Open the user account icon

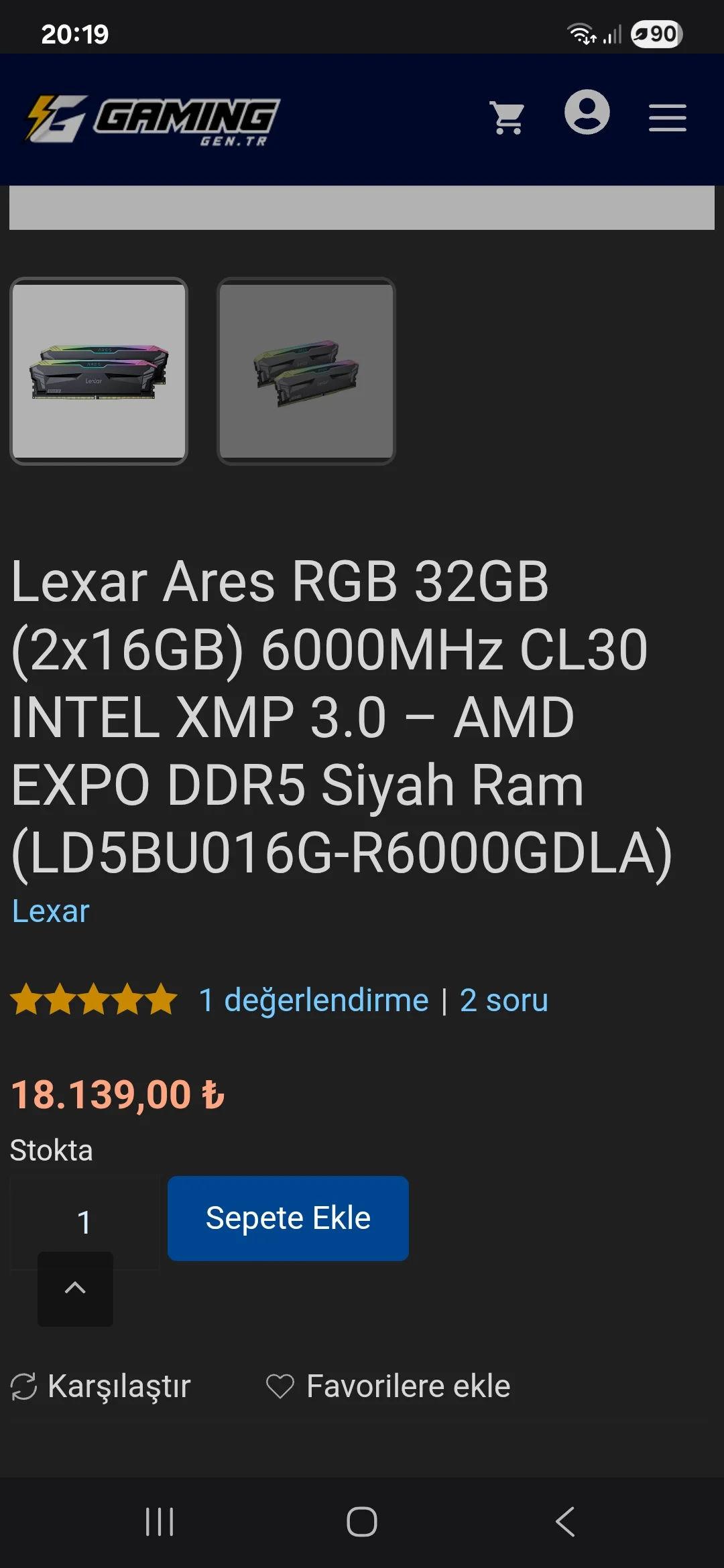[587, 112]
